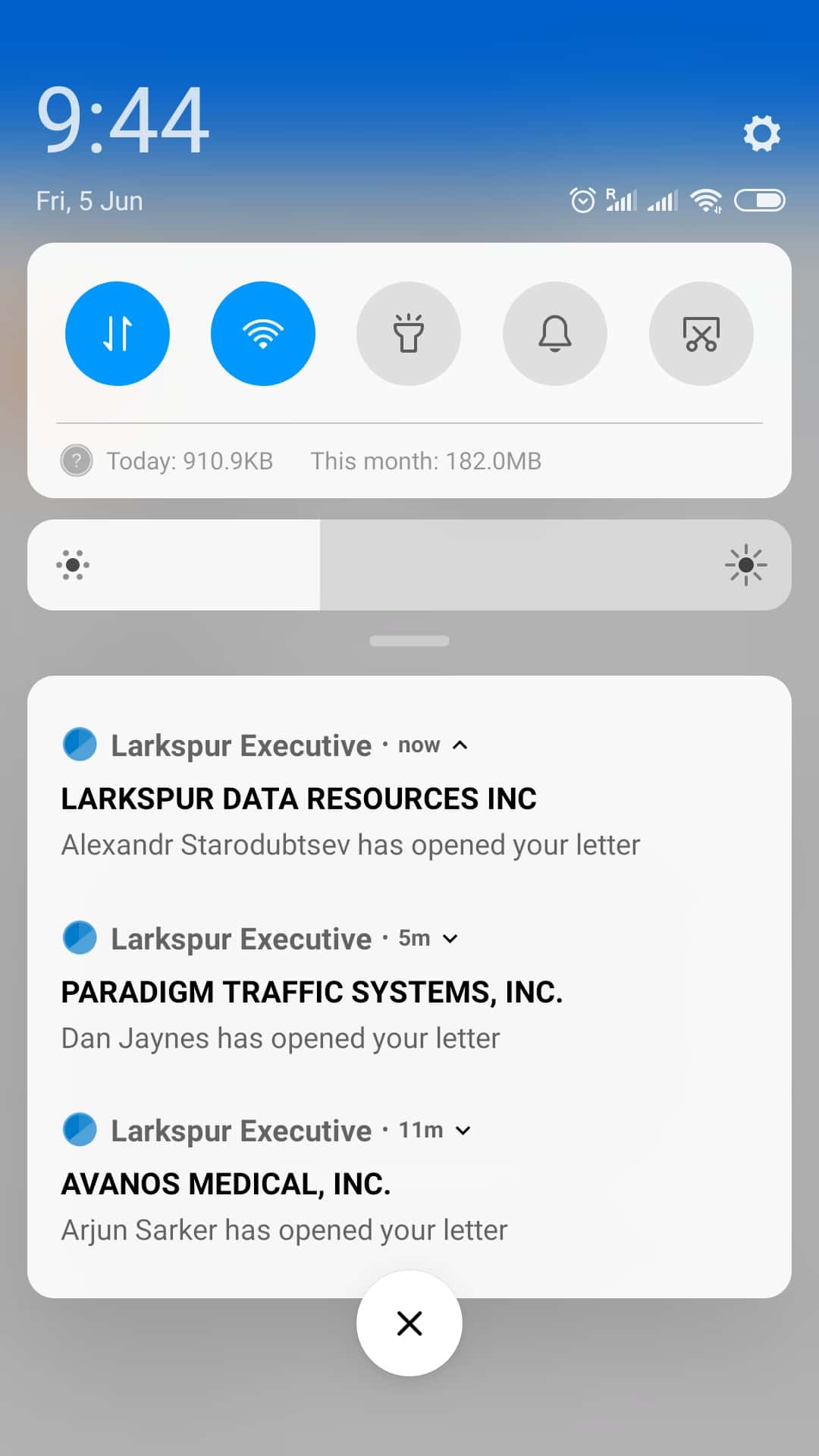Expand the 11m Larkspur Executive notification

(463, 1131)
